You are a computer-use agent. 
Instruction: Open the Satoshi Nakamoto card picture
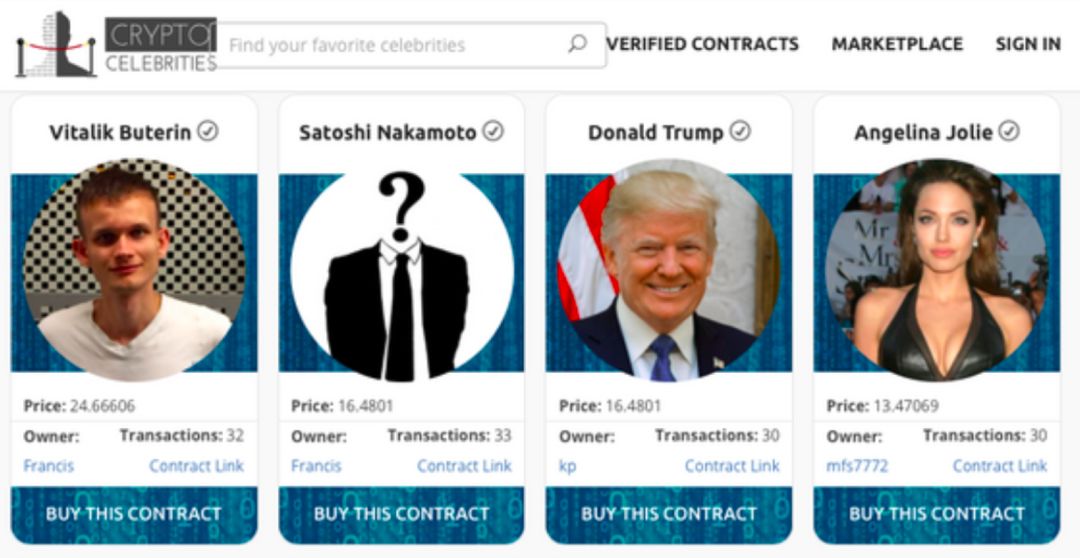pos(401,272)
